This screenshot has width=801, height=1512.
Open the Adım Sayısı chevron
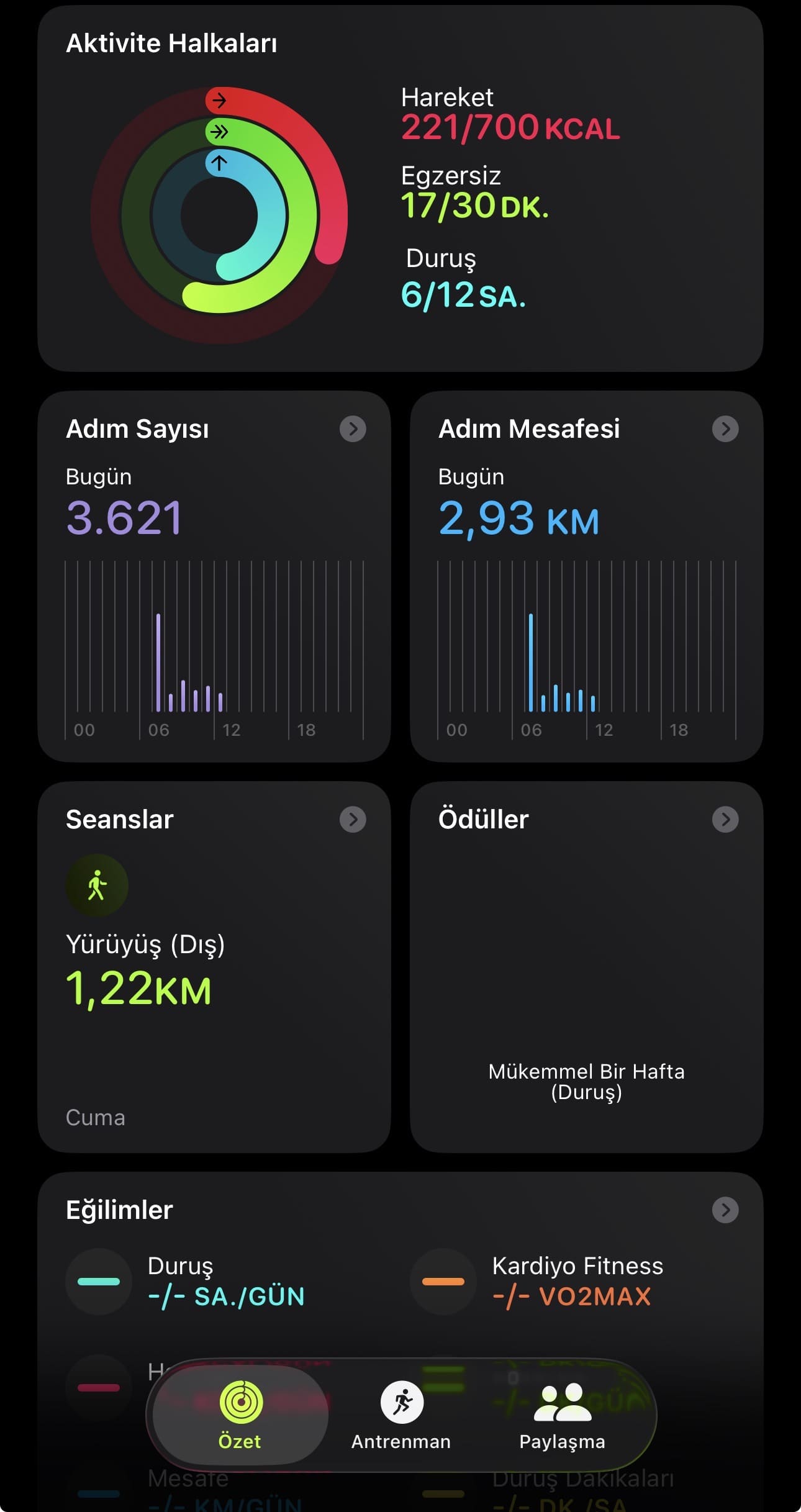[353, 429]
